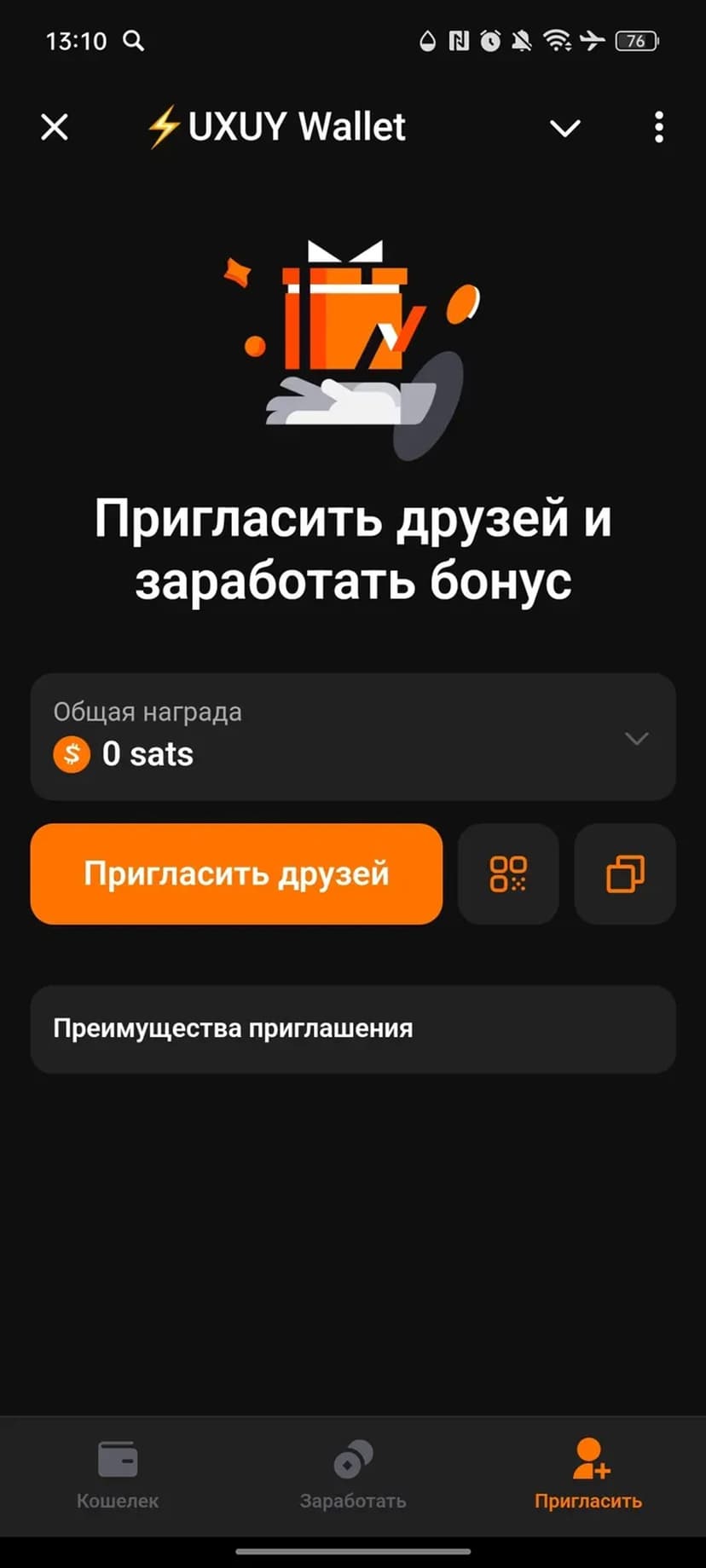This screenshot has height=1568, width=706.
Task: Switch to the Кошелек tab
Action: [118, 1474]
